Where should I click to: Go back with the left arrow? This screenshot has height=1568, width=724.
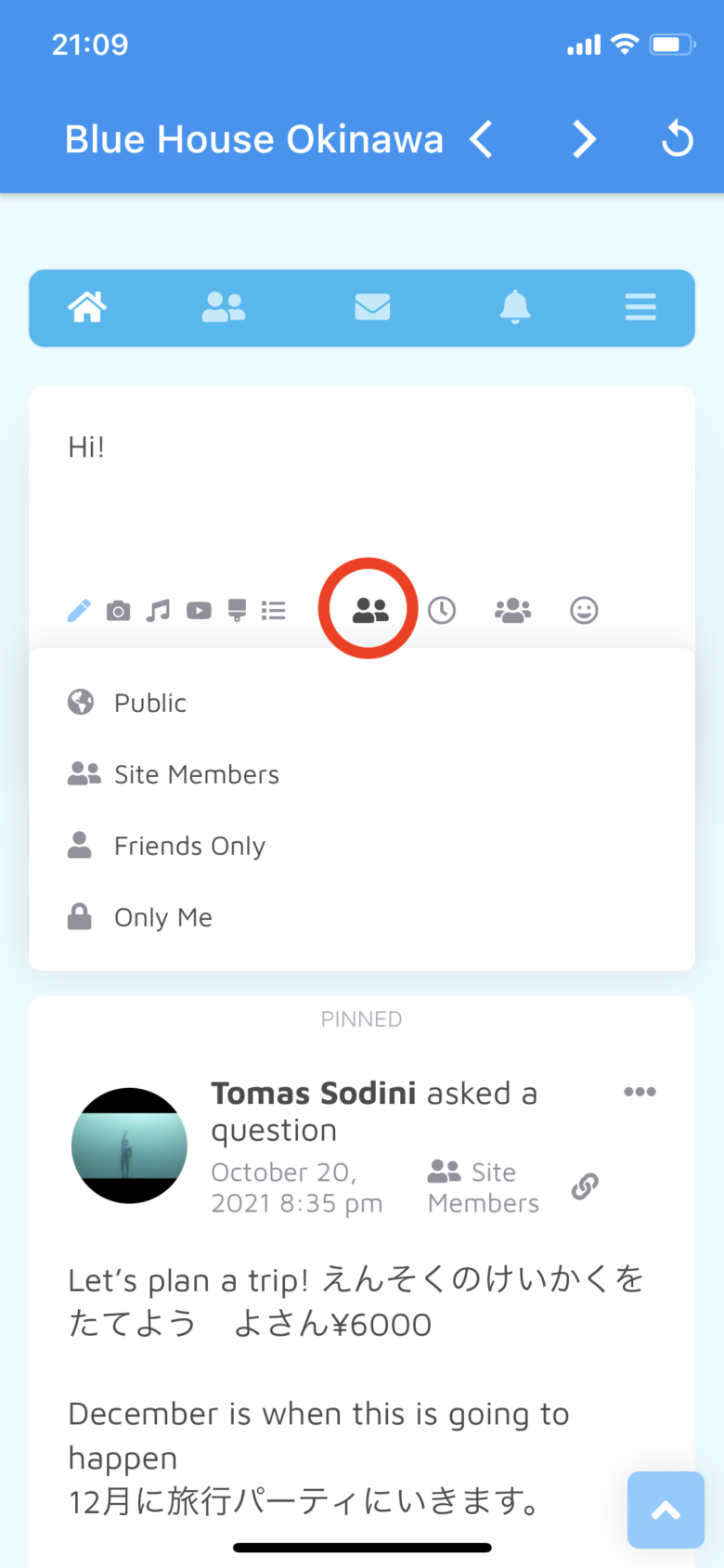481,140
